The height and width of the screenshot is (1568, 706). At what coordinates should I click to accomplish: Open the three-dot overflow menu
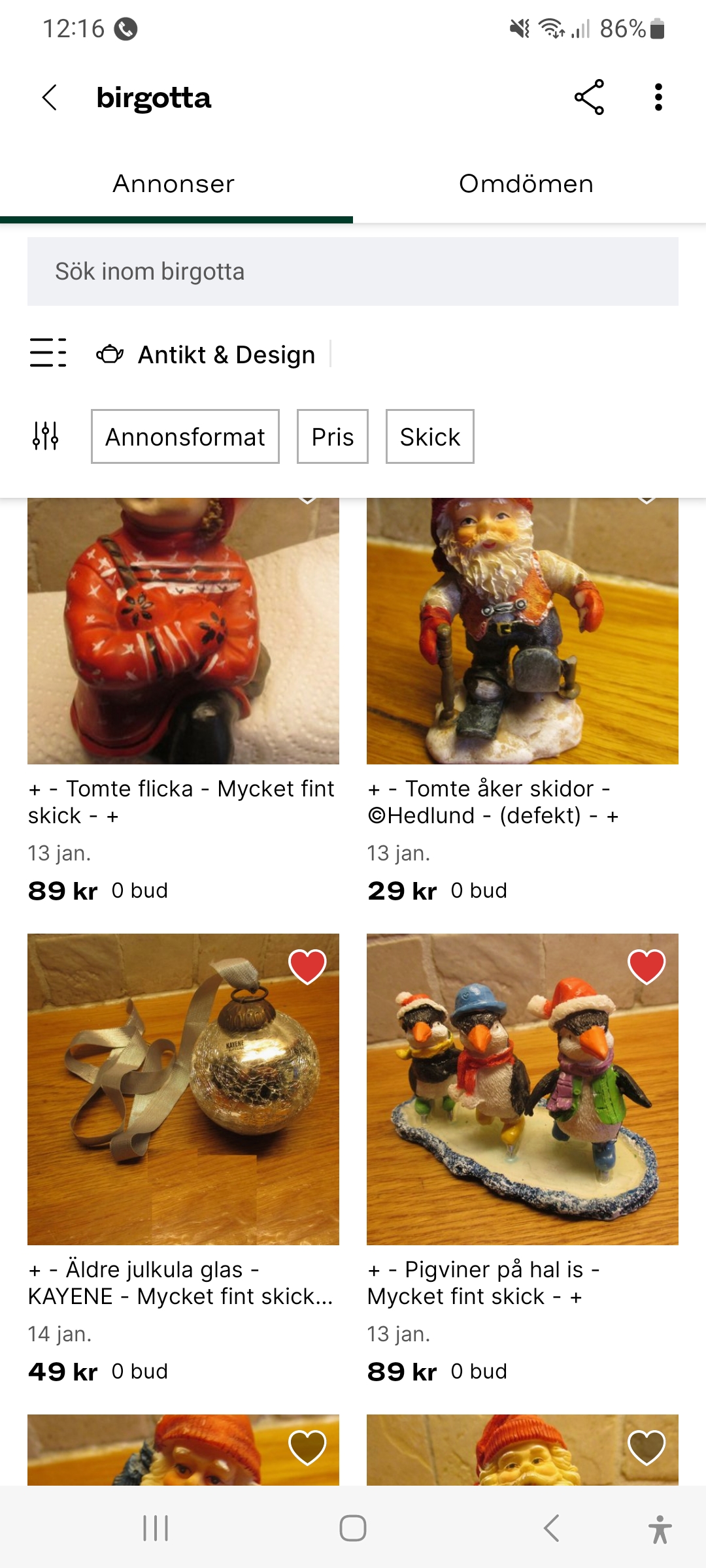(658, 98)
